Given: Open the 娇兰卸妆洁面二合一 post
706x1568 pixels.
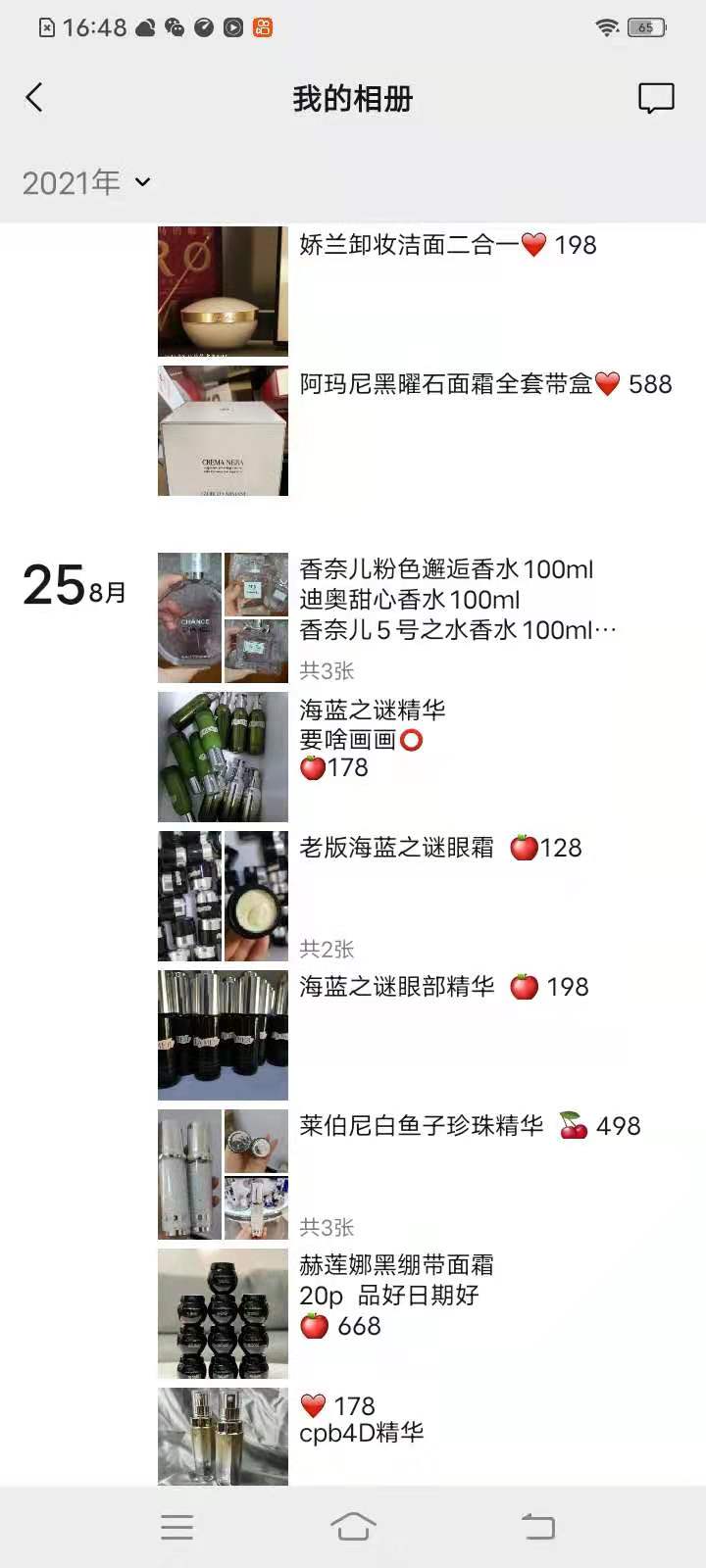Looking at the screenshot, I should pyautogui.click(x=422, y=291).
